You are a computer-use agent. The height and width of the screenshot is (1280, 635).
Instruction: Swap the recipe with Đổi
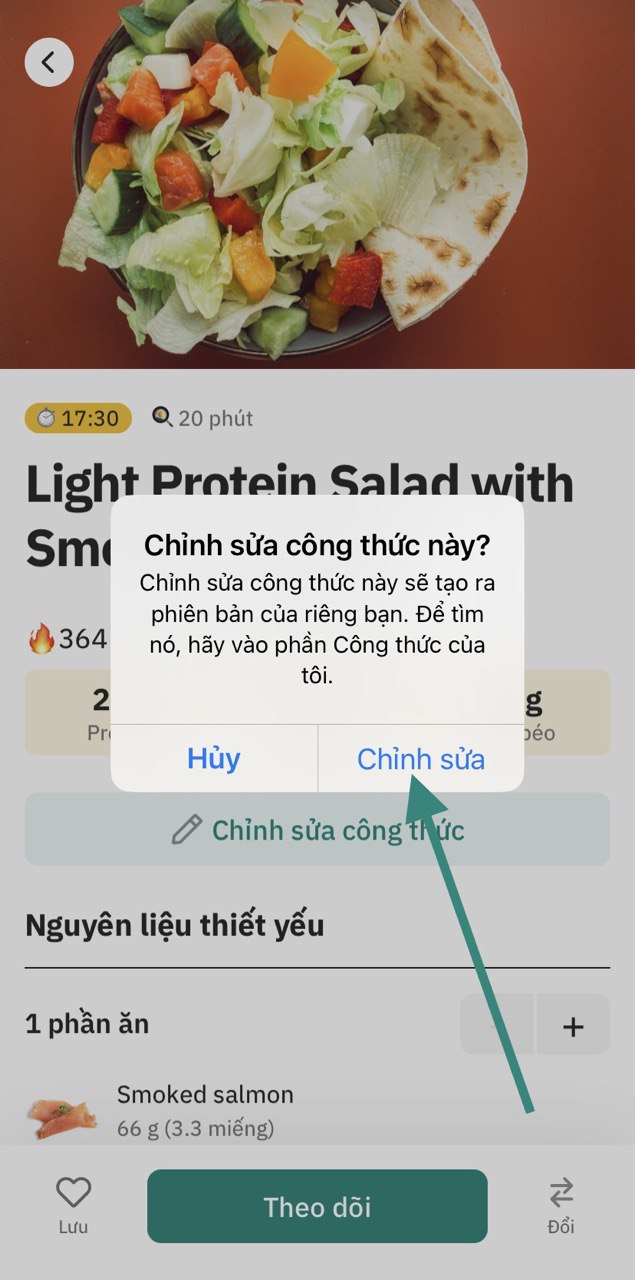click(x=561, y=1203)
